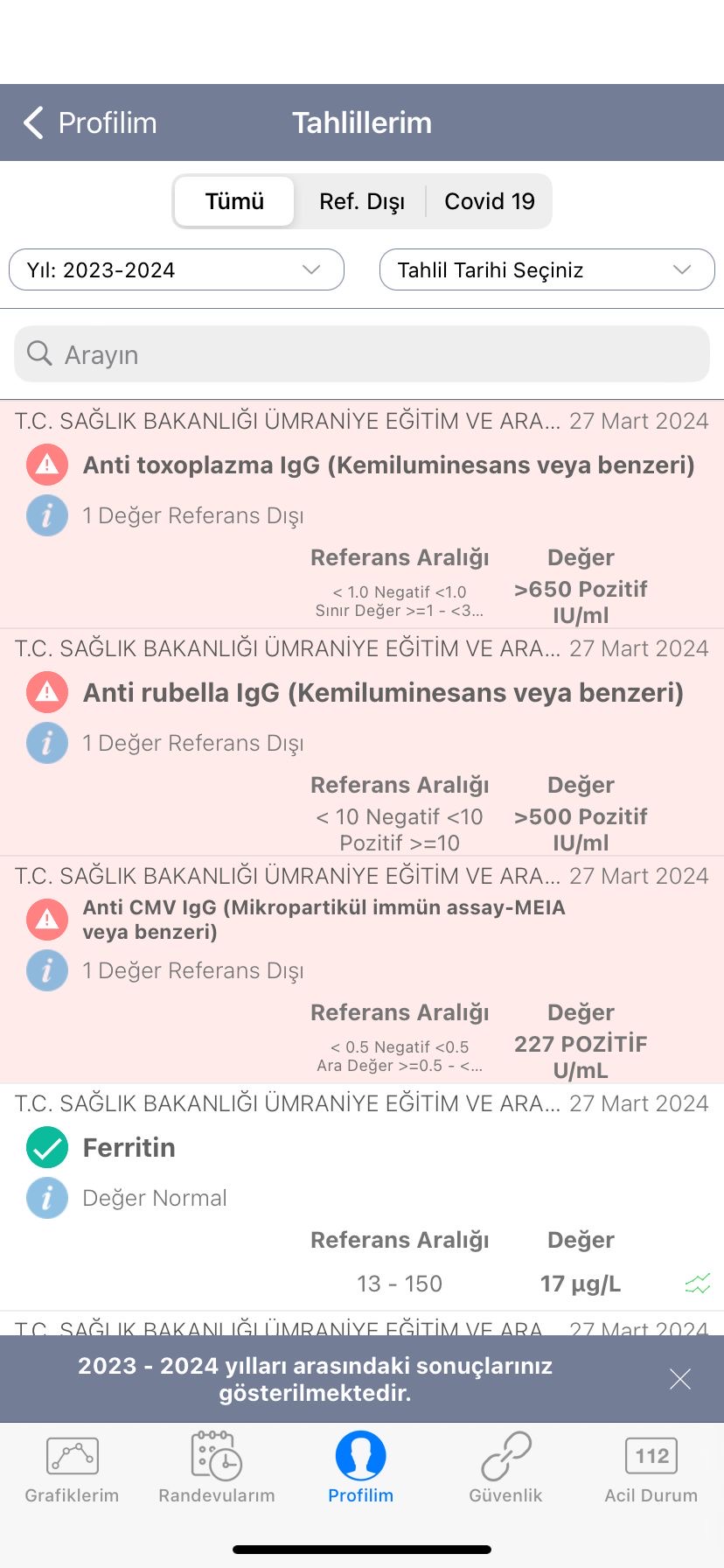Open the Güvenlik tab
Viewport: 724px width, 1568px height.
(x=505, y=1469)
